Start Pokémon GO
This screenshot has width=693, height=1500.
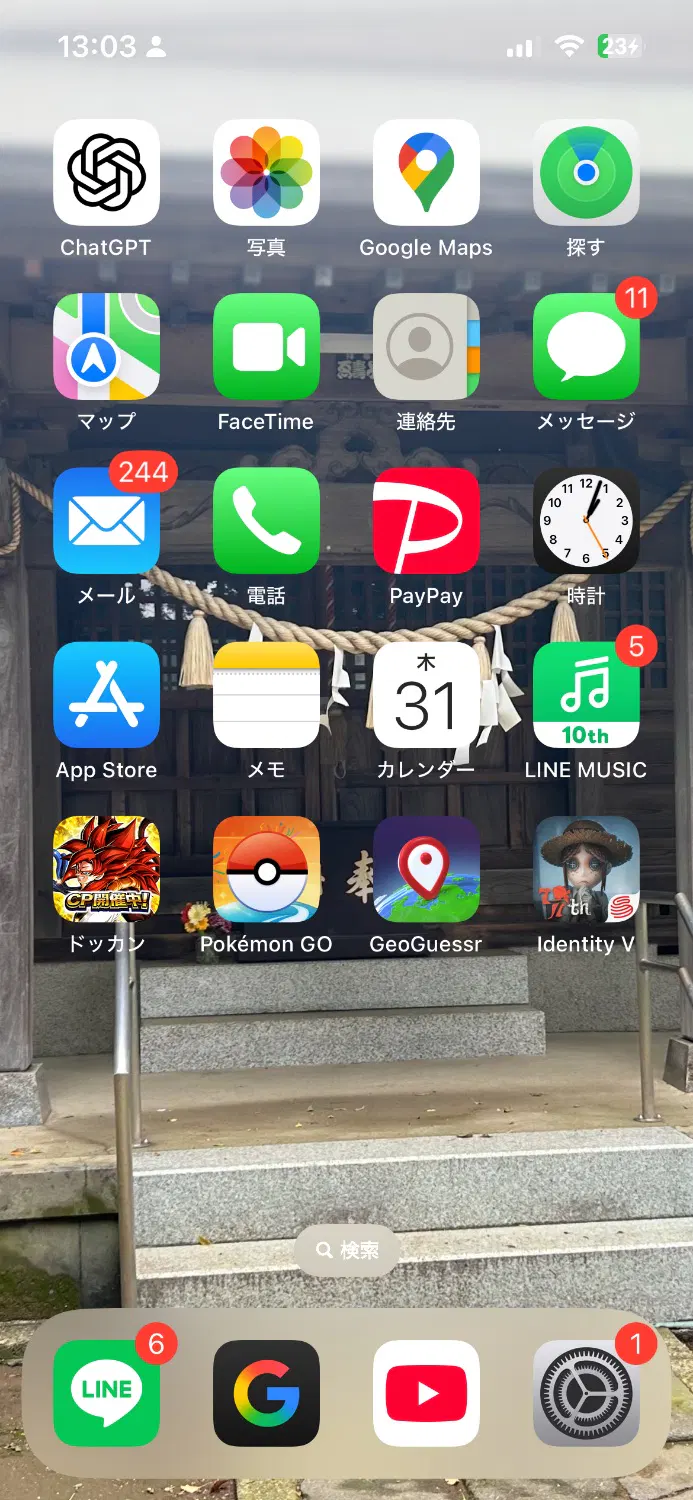click(x=266, y=869)
